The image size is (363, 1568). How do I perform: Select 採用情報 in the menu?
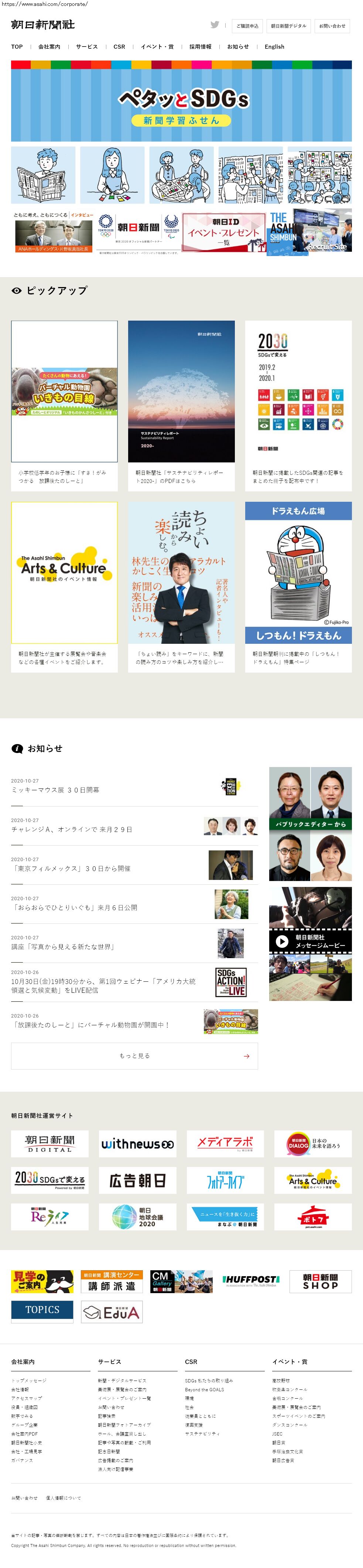click(x=201, y=47)
